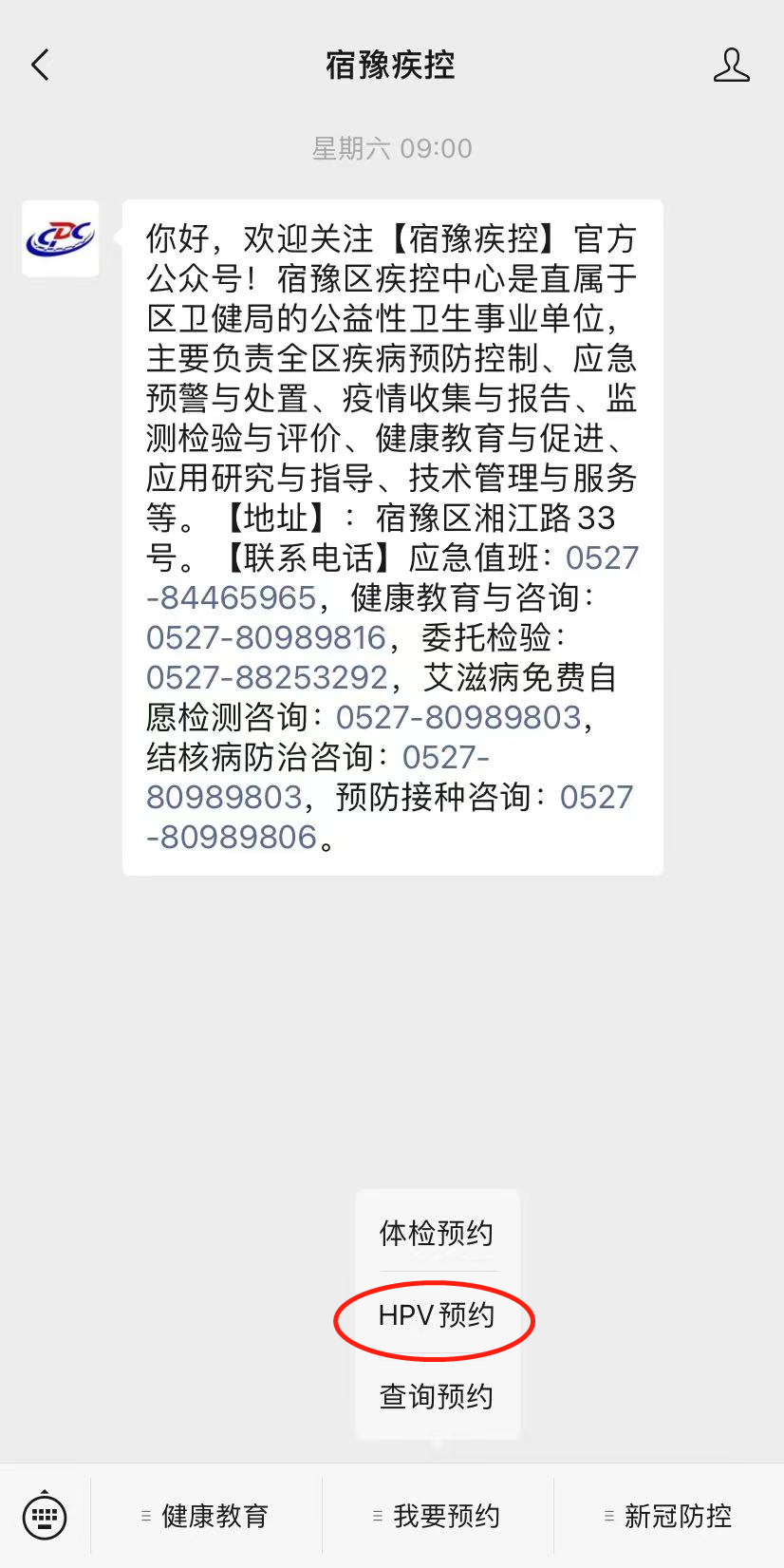Screen dimensions: 784x1568
Task: Open the 健康教育 bottom menu
Action: 206,1516
